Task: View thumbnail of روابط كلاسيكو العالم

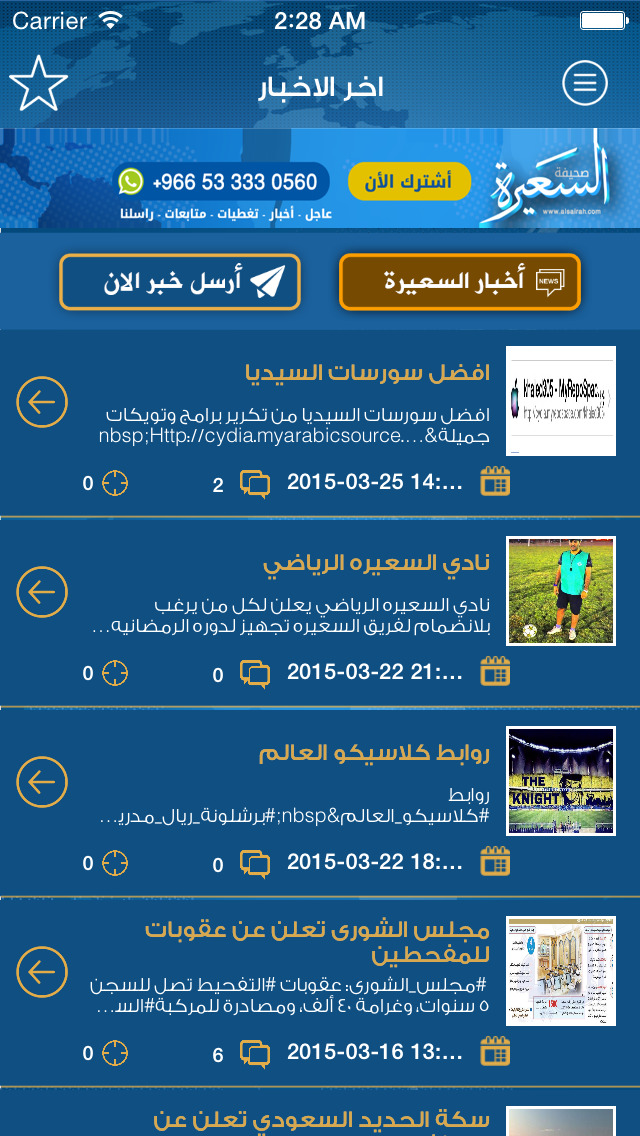Action: 561,781
